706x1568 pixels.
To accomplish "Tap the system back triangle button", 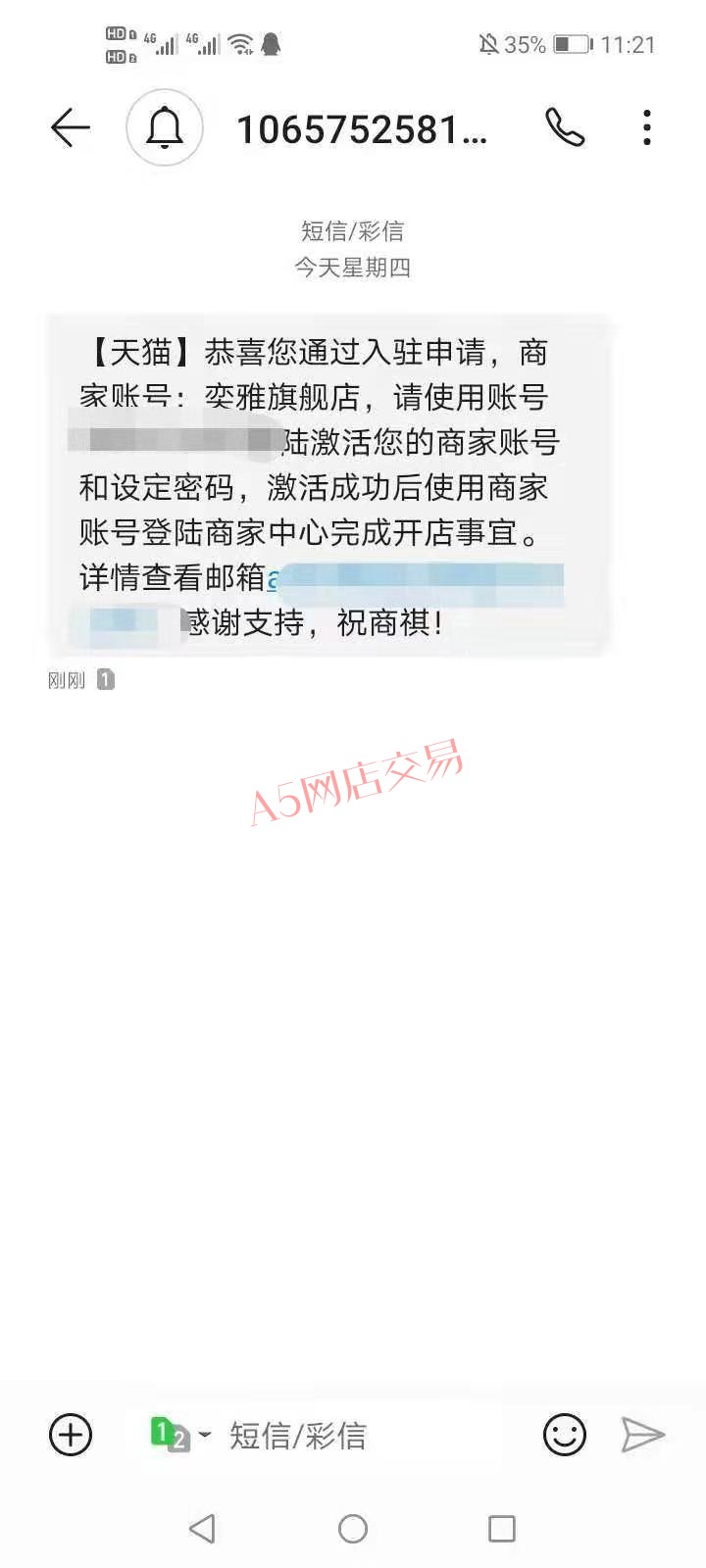I will tap(203, 1529).
